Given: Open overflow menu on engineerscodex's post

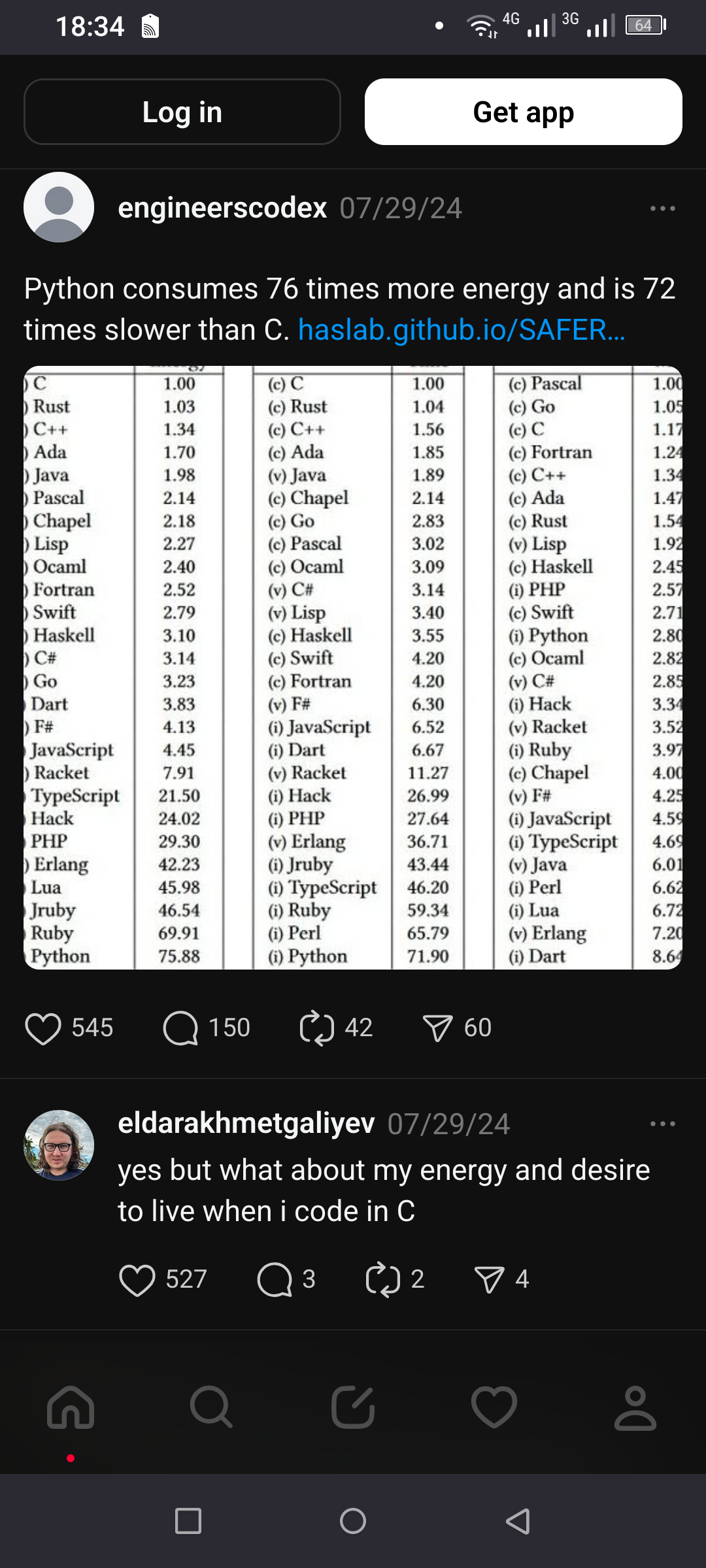Looking at the screenshot, I should 663,208.
